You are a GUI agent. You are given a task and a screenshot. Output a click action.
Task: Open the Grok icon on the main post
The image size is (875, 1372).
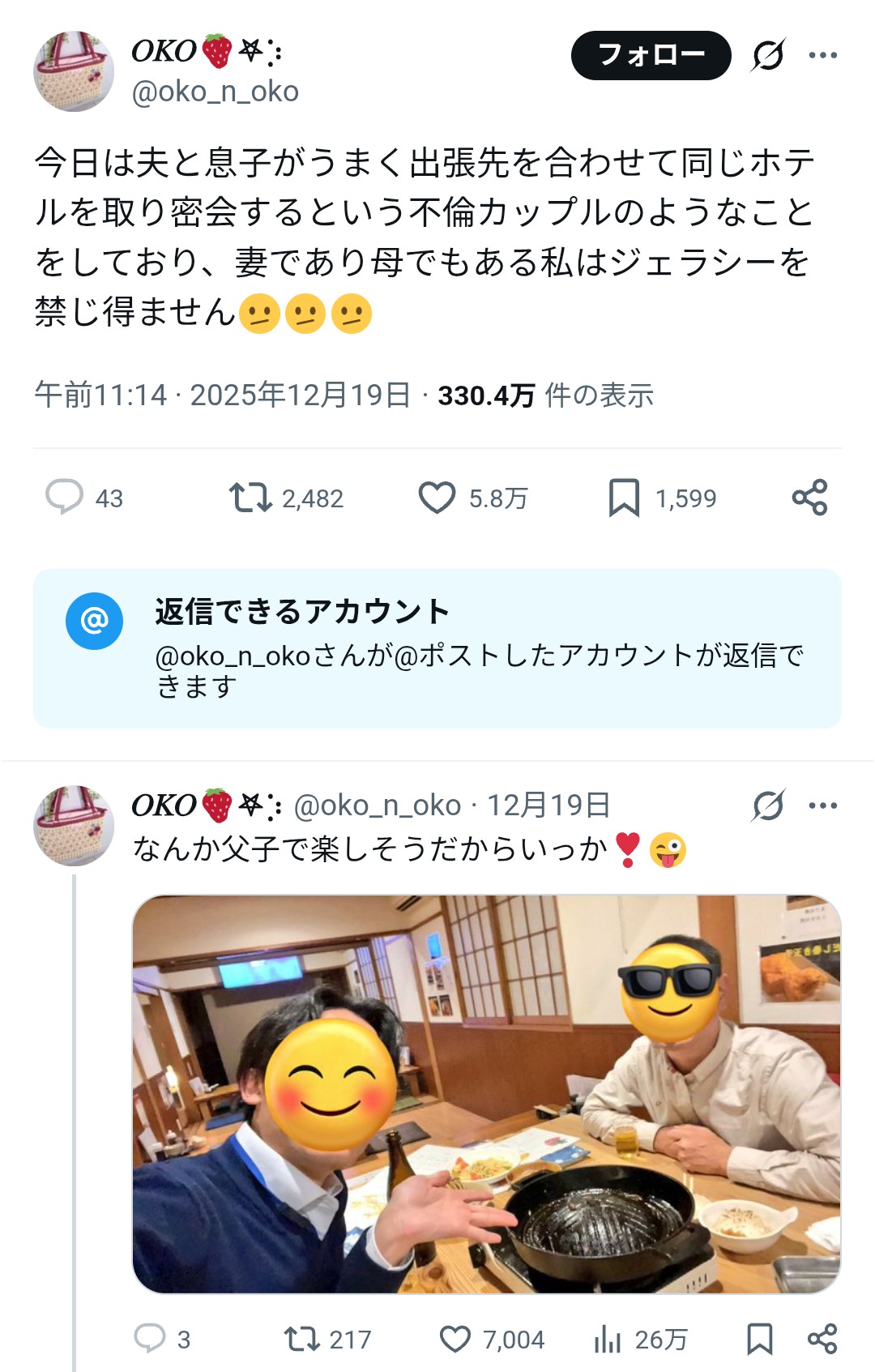[767, 55]
